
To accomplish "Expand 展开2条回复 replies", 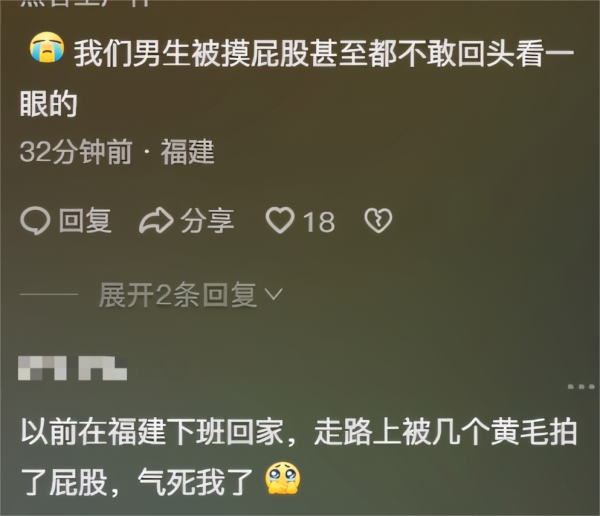I will coord(190,295).
